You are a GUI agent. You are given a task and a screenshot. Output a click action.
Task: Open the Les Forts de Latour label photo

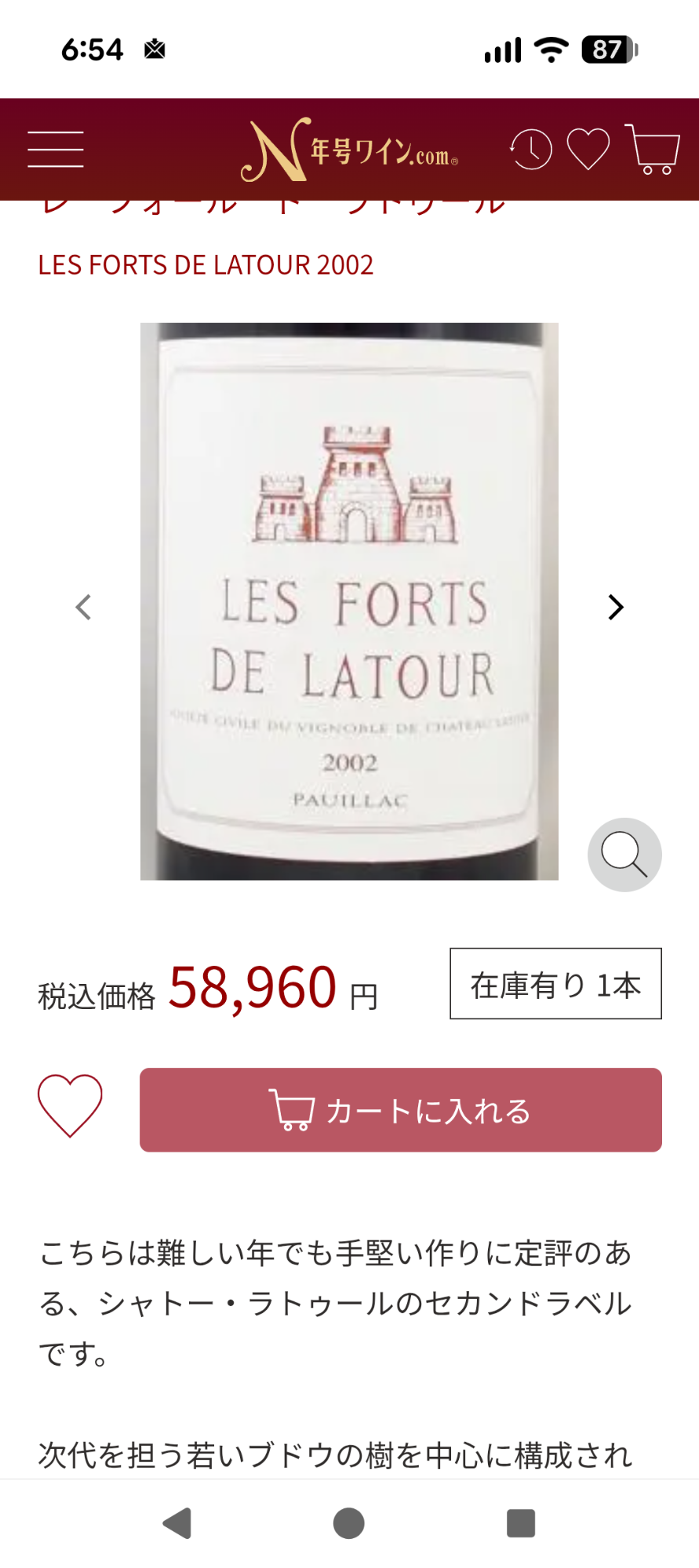(349, 601)
